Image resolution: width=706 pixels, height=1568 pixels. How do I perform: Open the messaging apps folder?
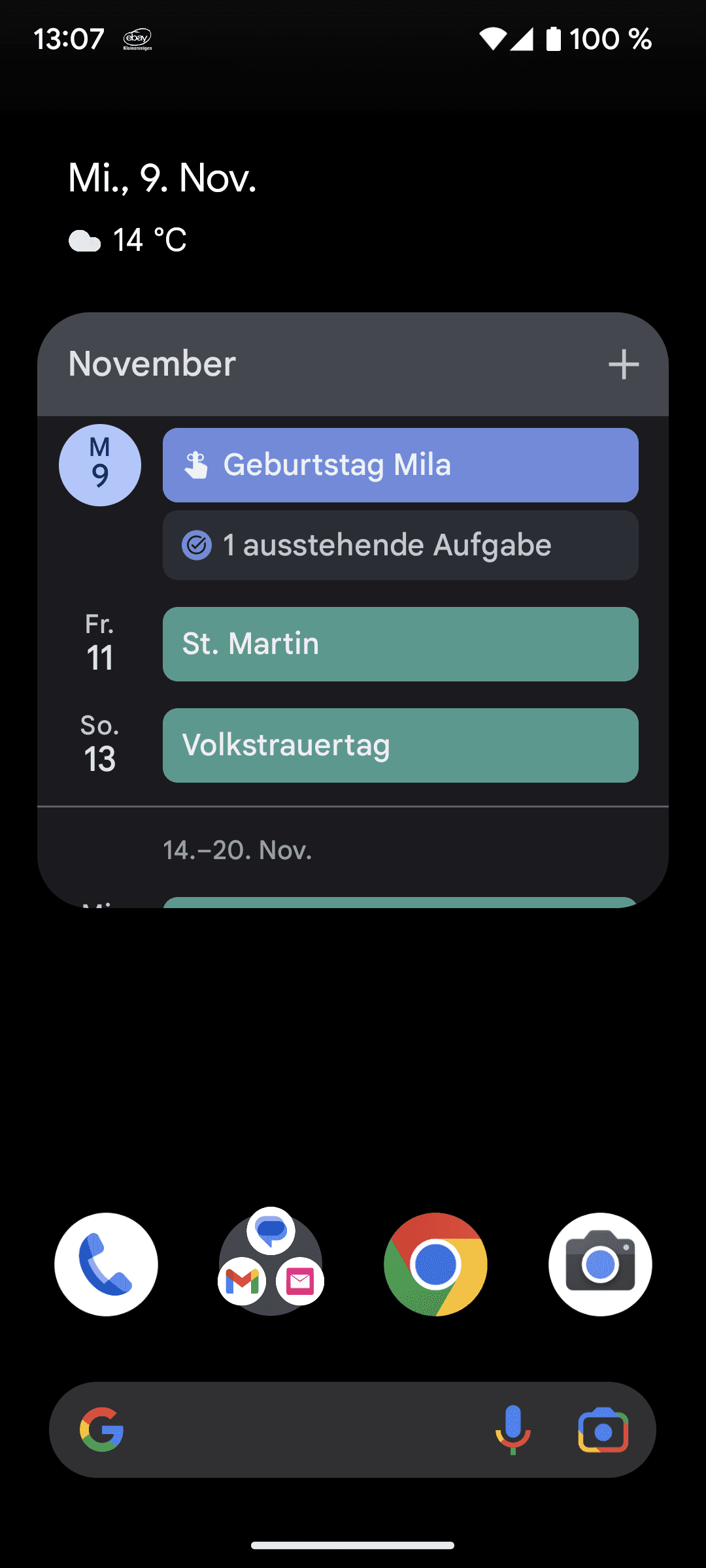click(x=271, y=1261)
